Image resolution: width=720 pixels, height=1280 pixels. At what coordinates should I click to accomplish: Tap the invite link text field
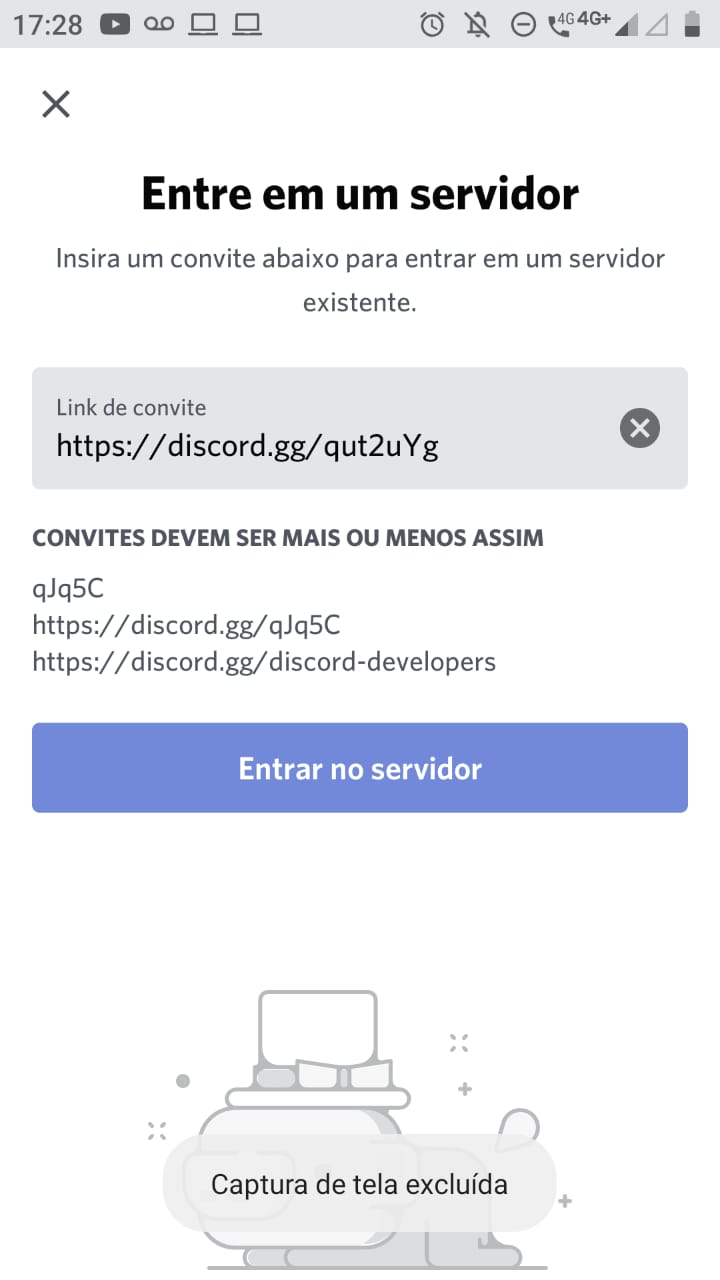(x=320, y=430)
